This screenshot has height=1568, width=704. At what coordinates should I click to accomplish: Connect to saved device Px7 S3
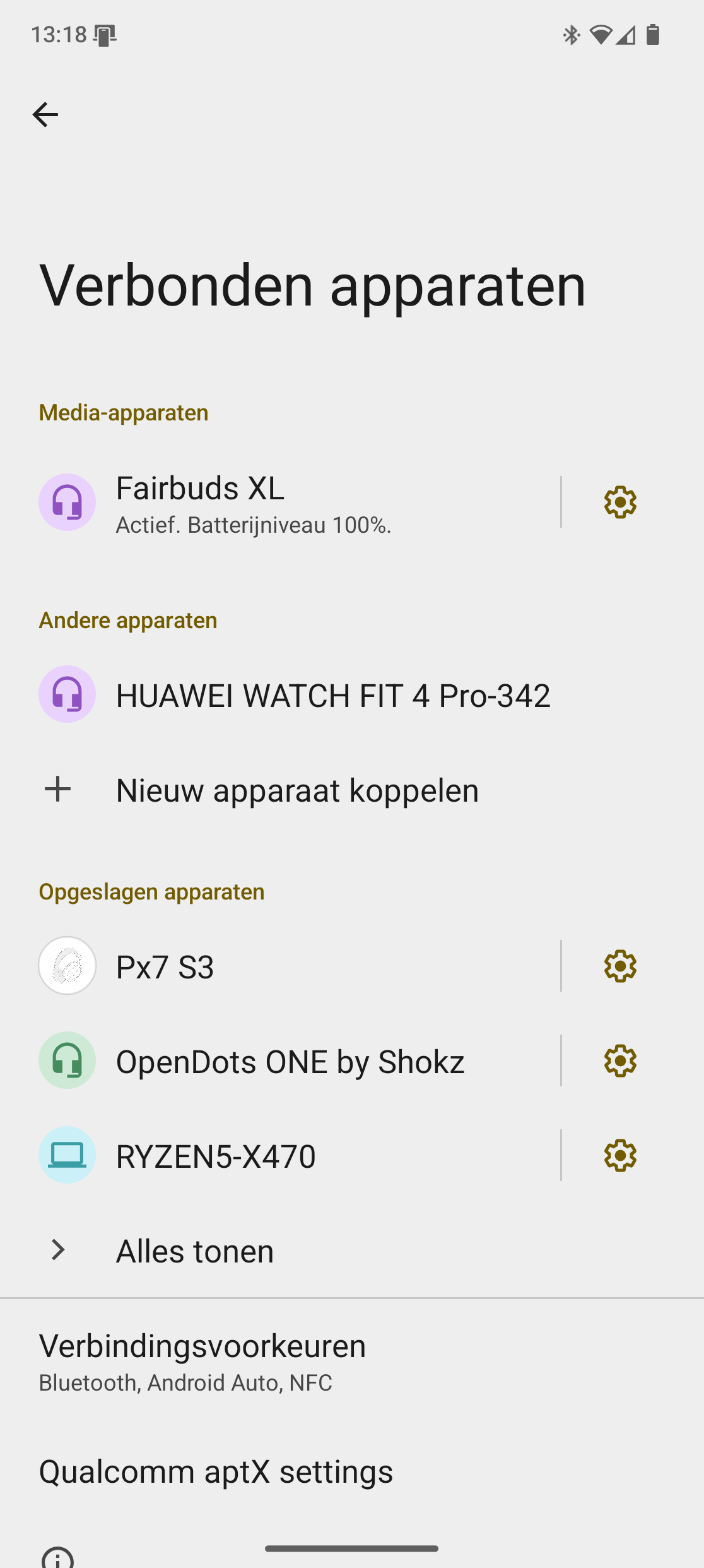[x=284, y=966]
